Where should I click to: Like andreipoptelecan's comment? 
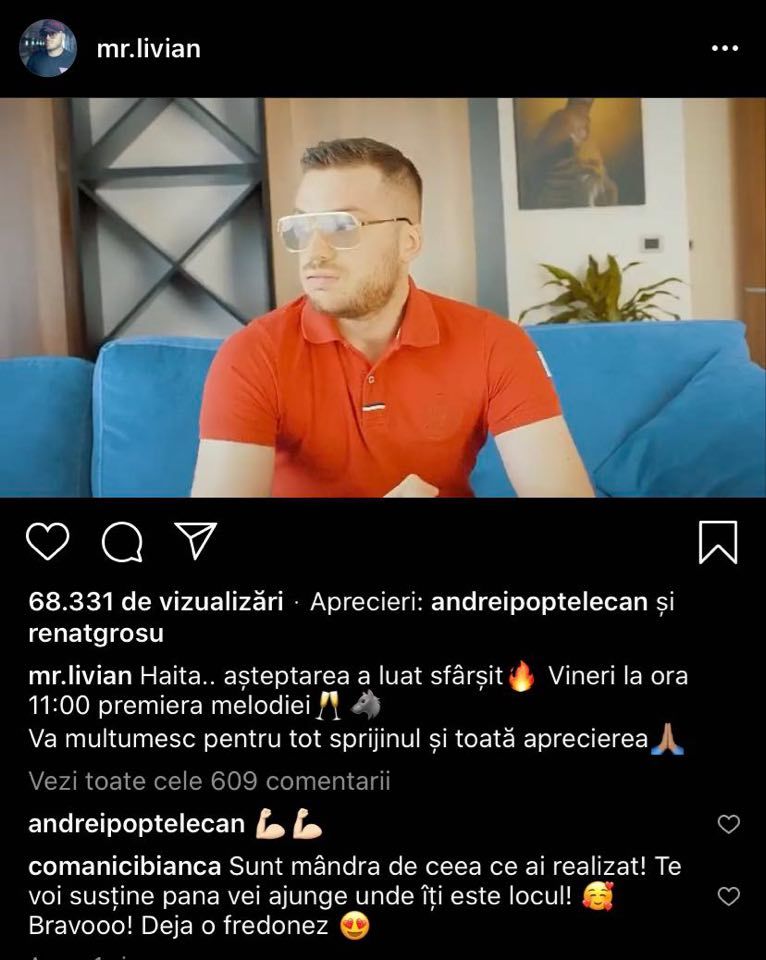point(729,824)
